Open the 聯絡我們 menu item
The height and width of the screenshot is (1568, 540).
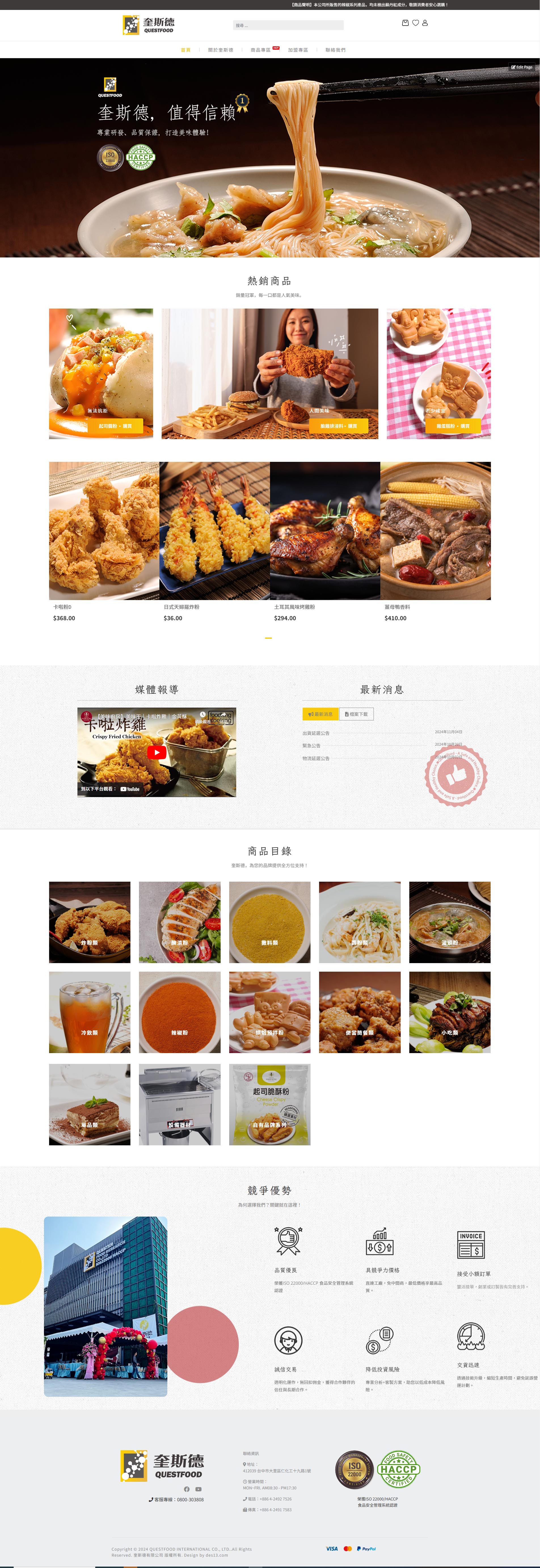tap(335, 50)
